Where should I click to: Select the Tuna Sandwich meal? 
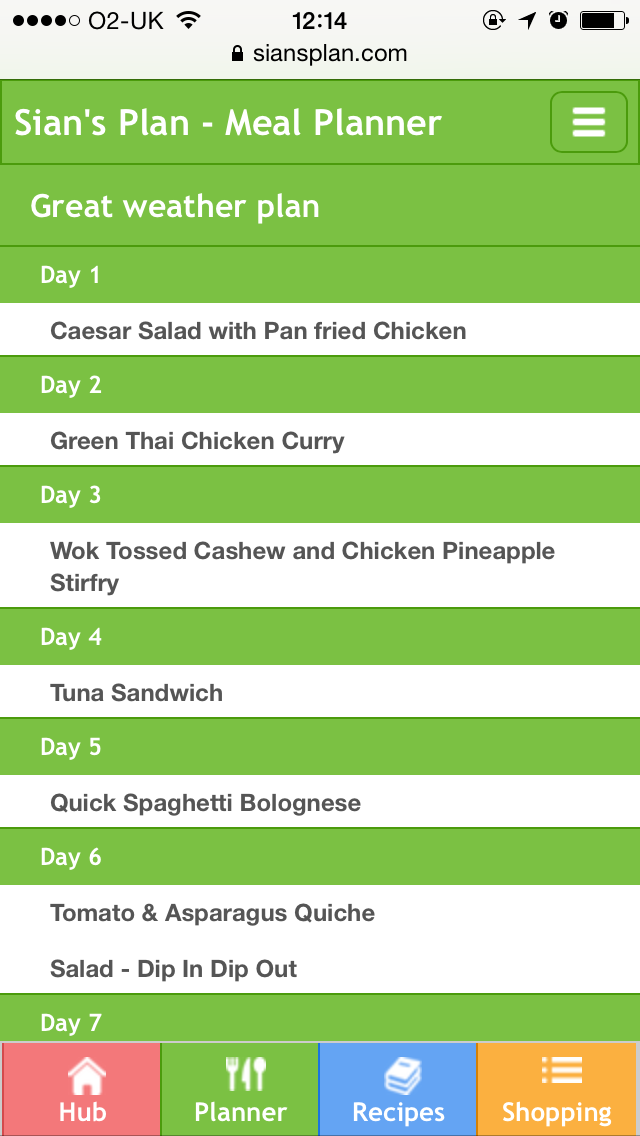tap(137, 693)
